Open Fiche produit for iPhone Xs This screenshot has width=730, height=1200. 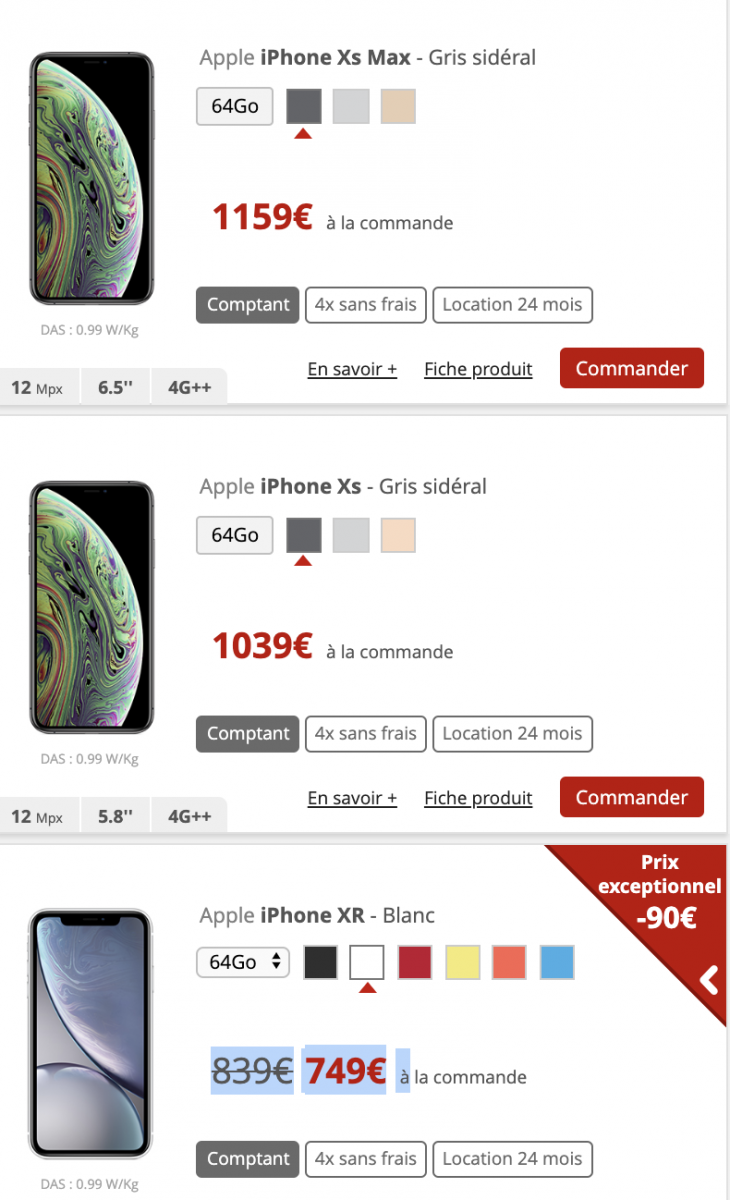point(478,798)
